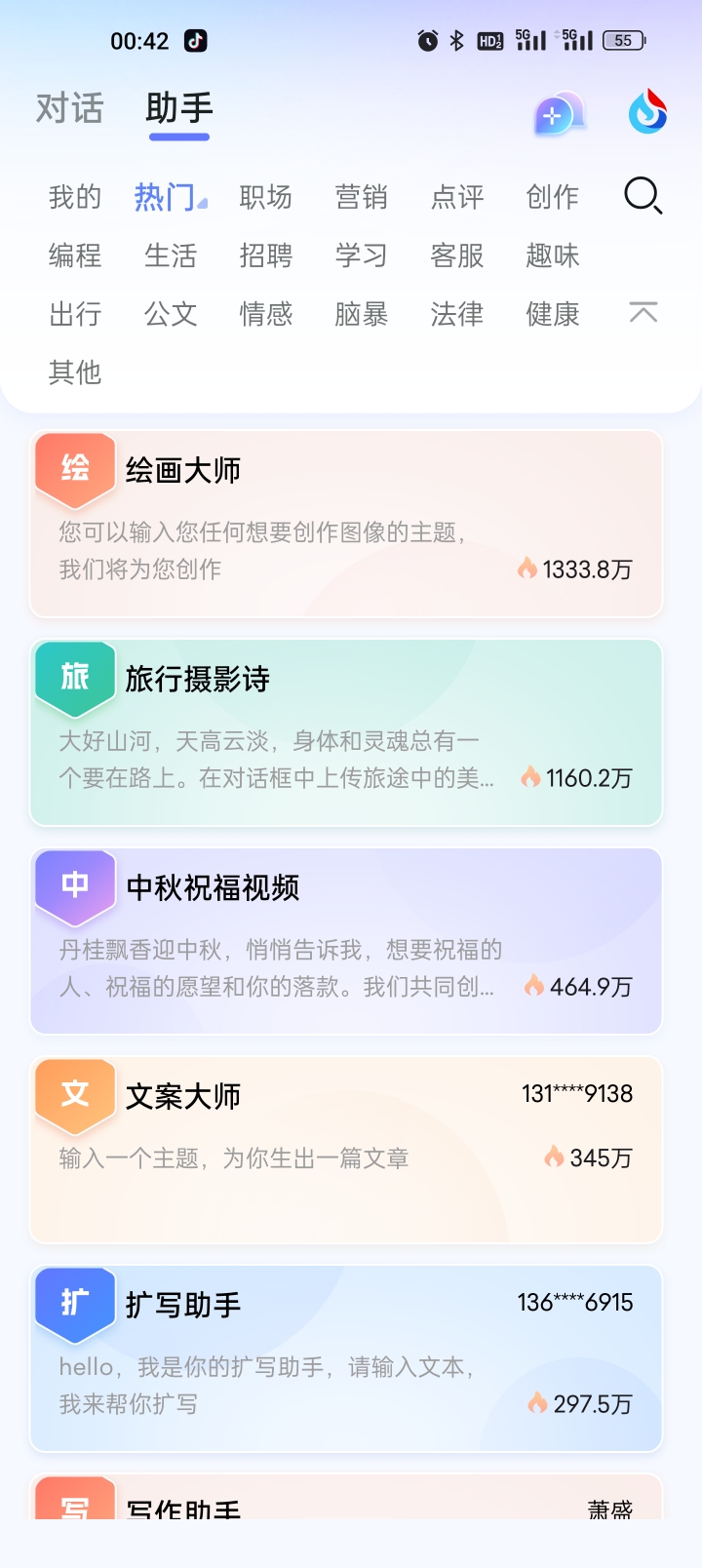Select the 趣味 category

pos(553,255)
